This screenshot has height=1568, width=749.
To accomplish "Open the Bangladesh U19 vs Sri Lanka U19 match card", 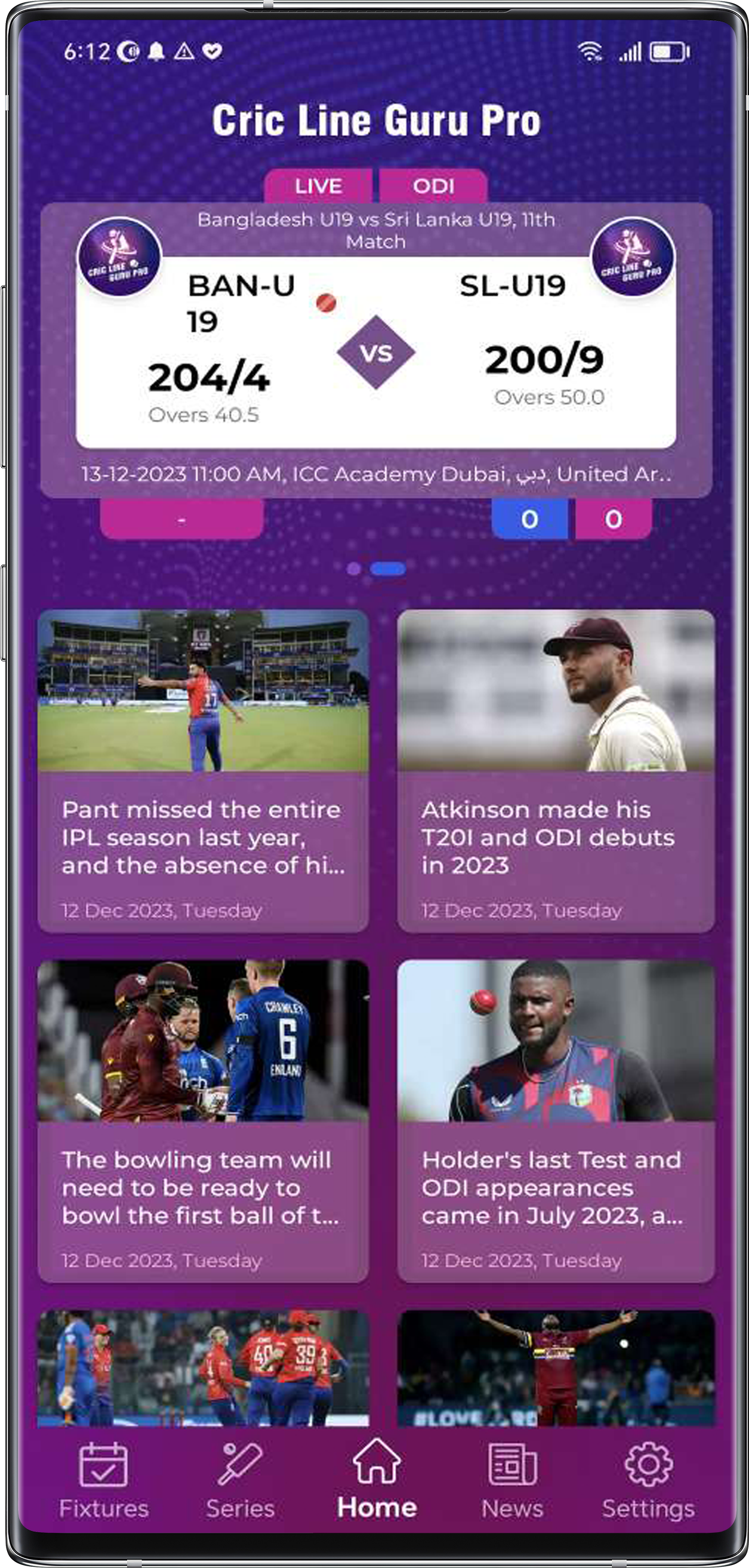I will (376, 353).
